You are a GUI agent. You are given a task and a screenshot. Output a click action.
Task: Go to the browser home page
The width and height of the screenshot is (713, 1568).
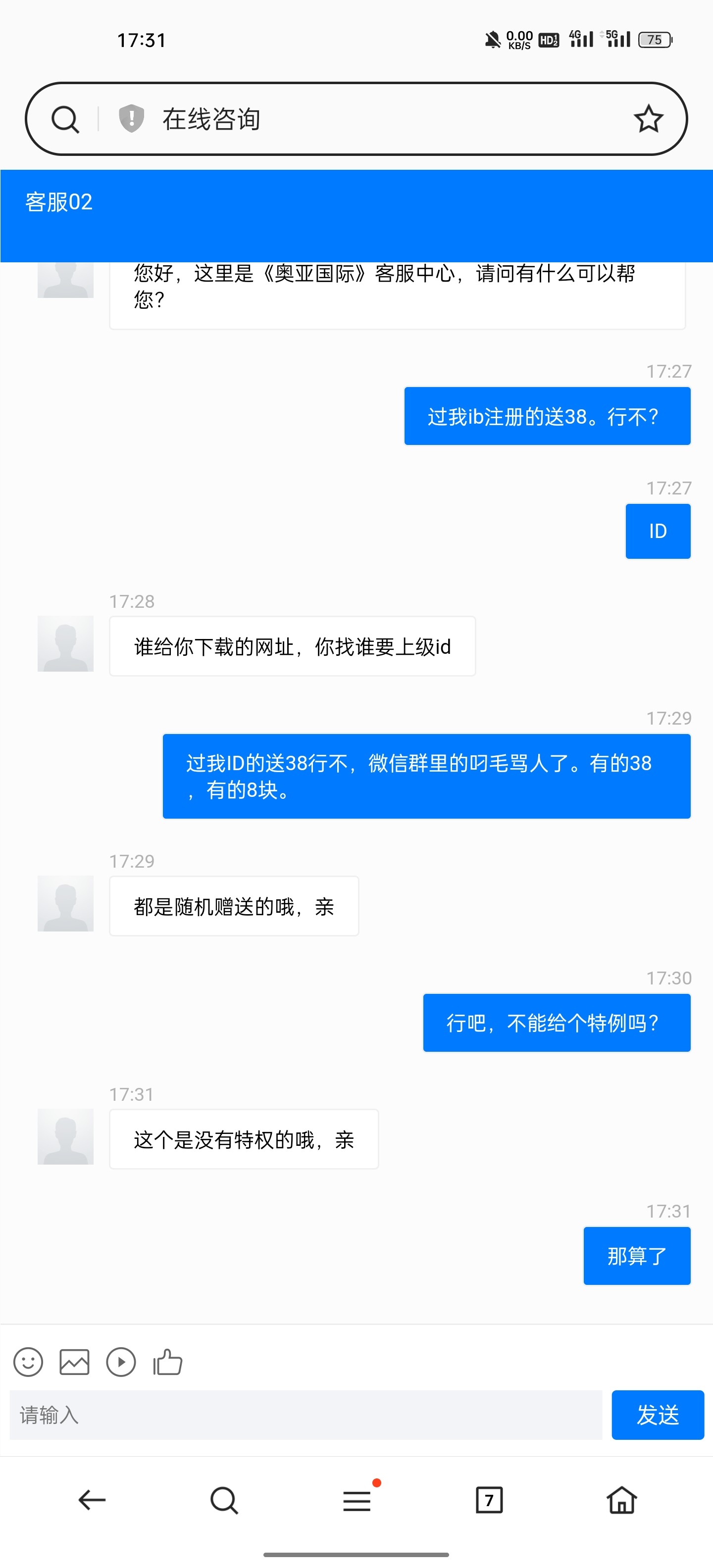(x=622, y=1500)
